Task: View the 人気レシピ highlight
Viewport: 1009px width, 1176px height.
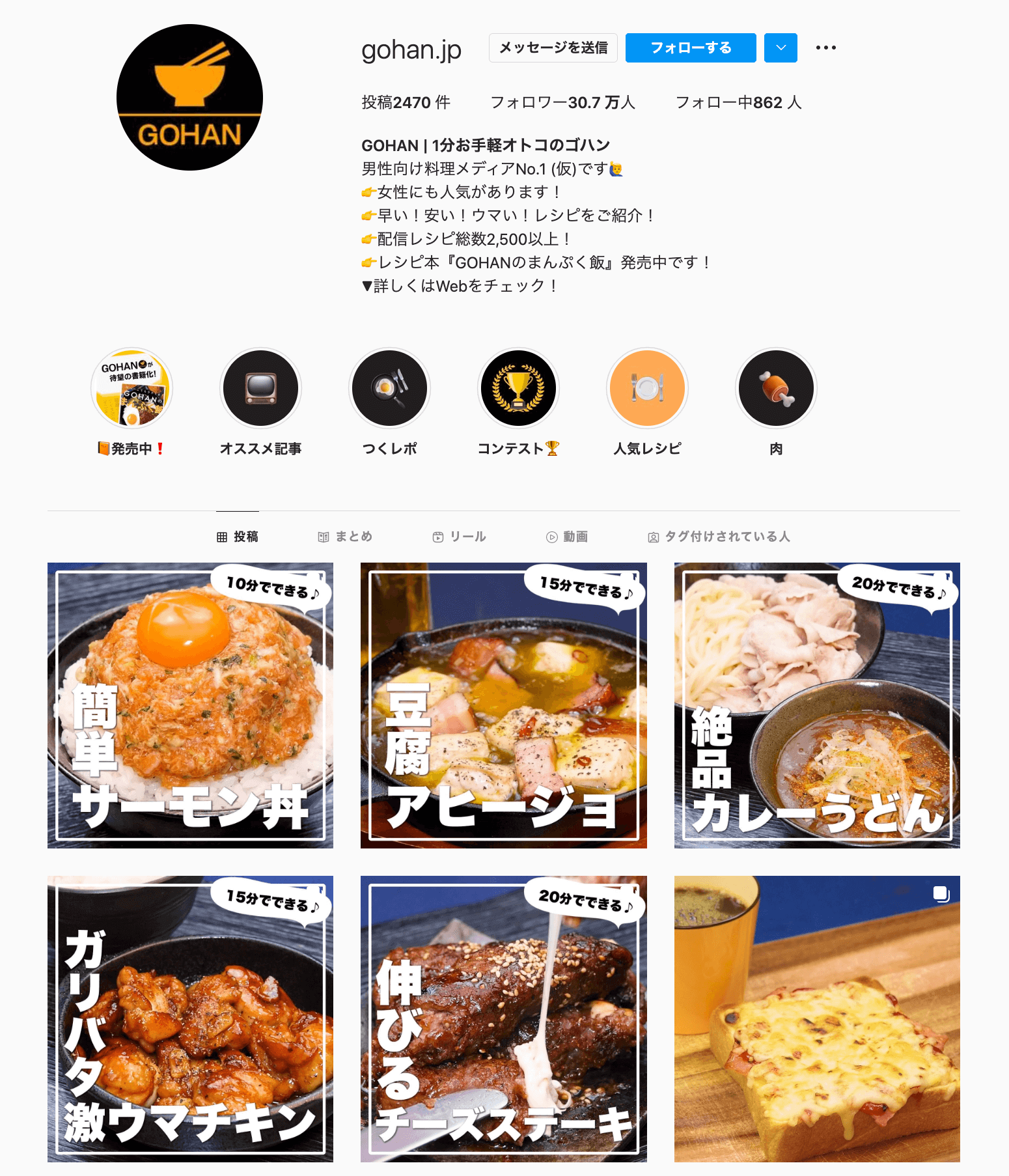Action: (x=647, y=389)
